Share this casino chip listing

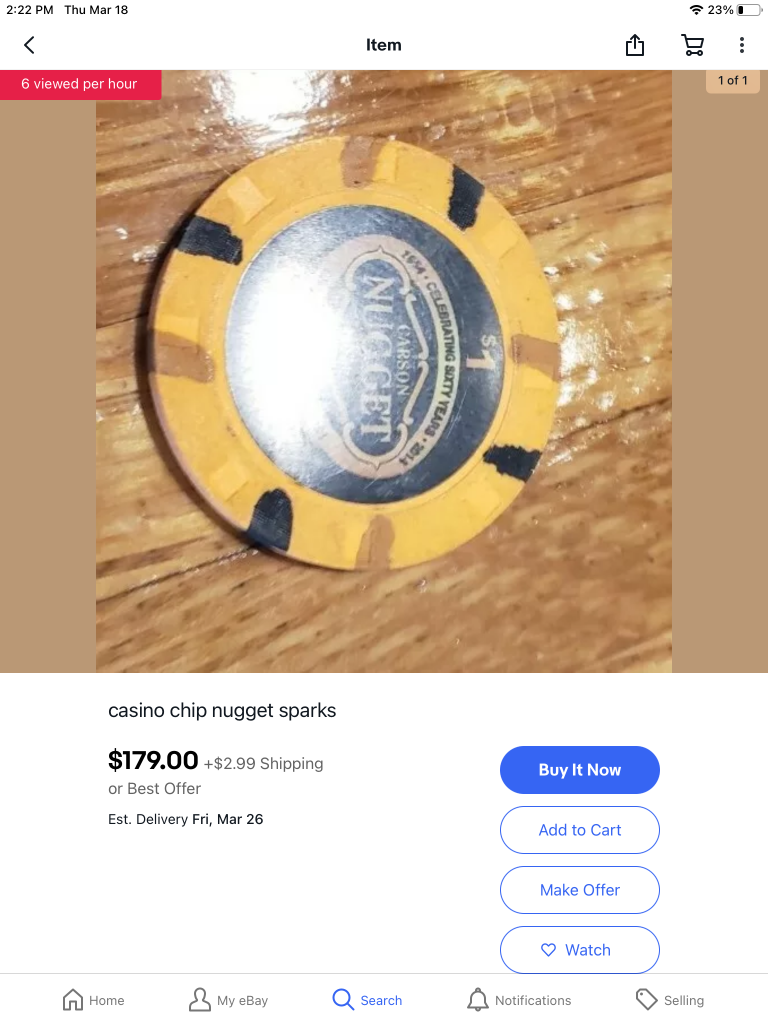point(635,45)
